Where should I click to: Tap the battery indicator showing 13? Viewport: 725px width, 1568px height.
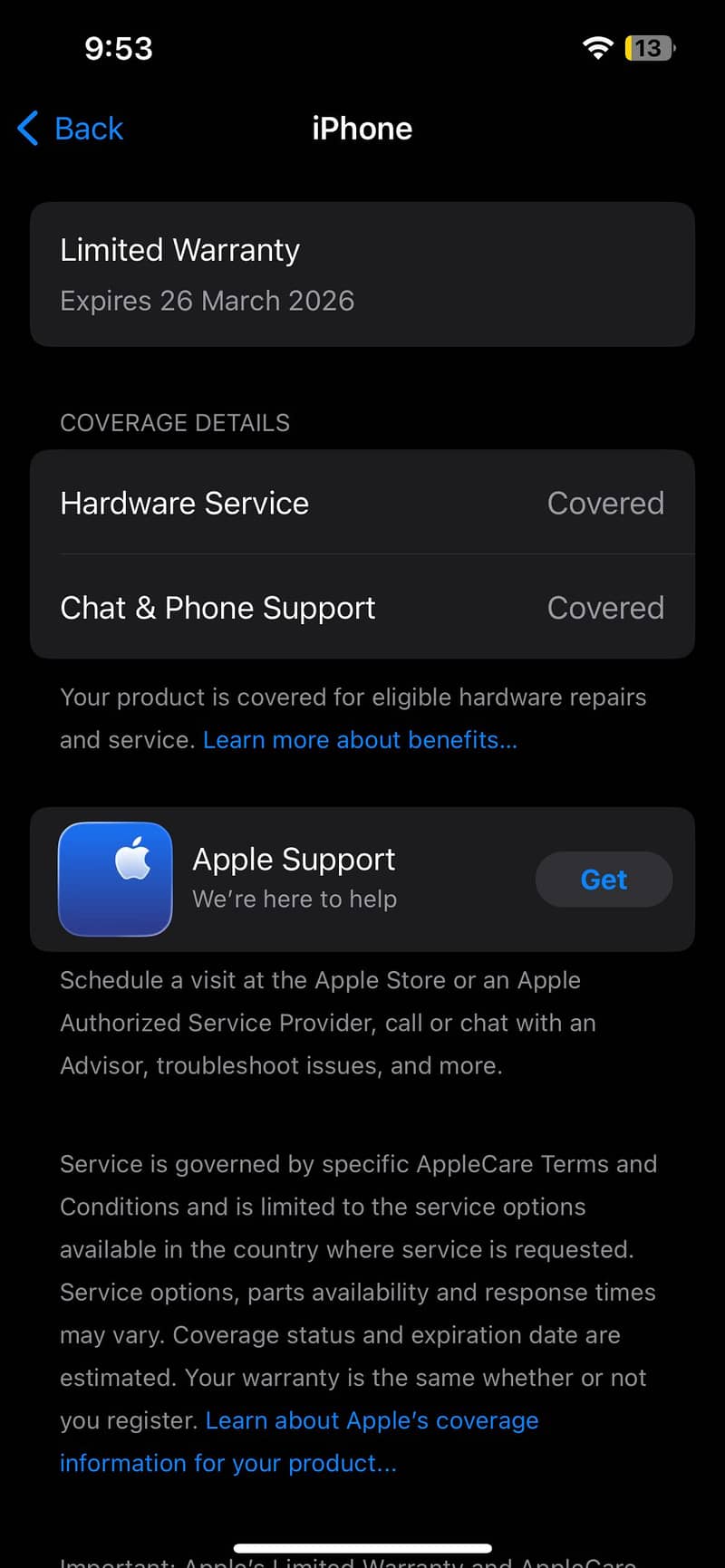point(647,48)
